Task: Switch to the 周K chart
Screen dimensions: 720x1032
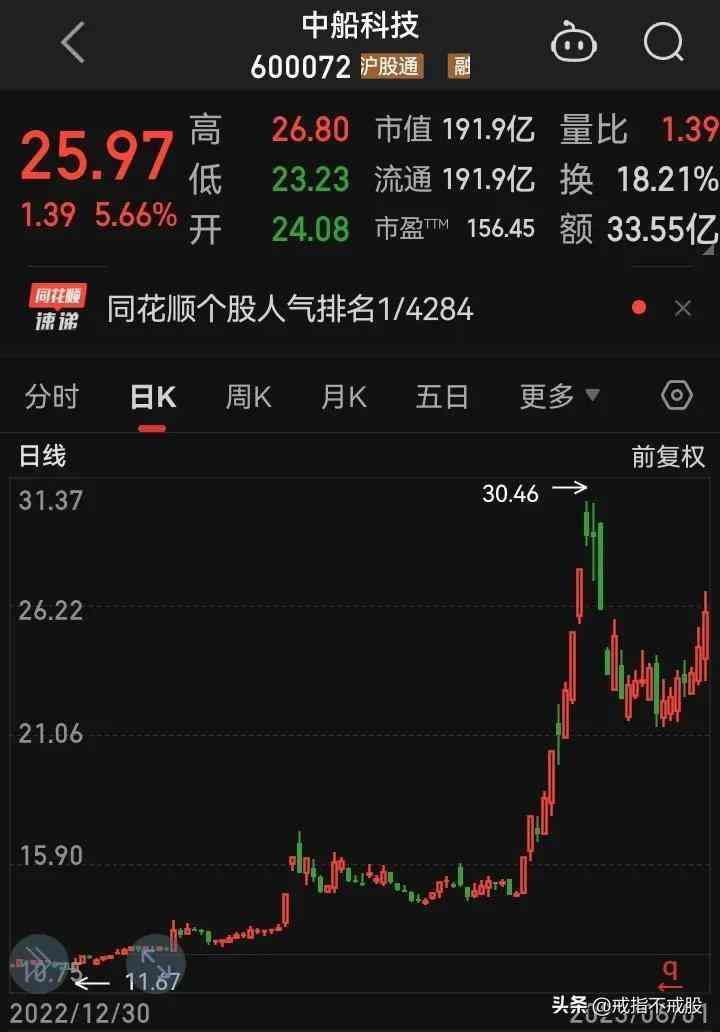Action: click(248, 397)
